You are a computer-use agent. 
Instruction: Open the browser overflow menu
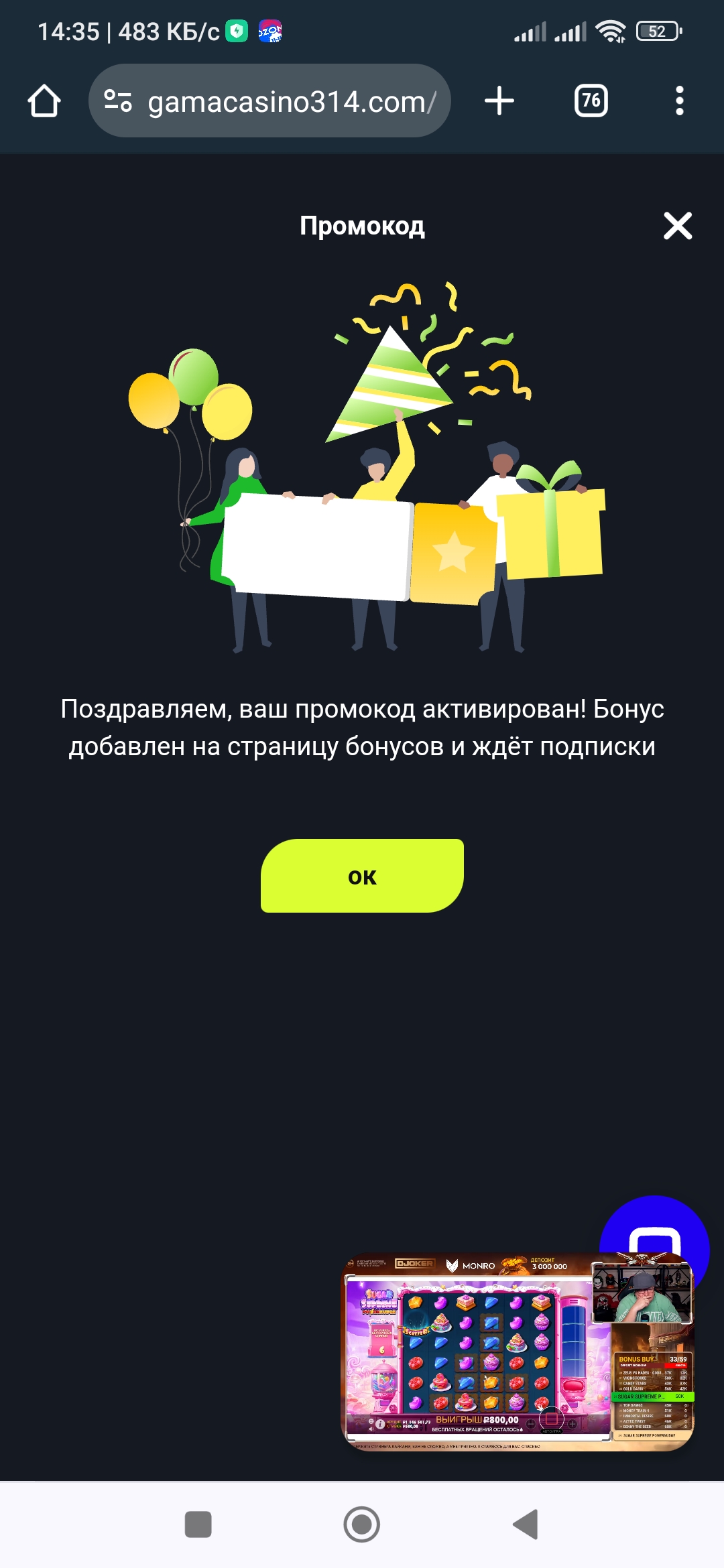click(680, 101)
